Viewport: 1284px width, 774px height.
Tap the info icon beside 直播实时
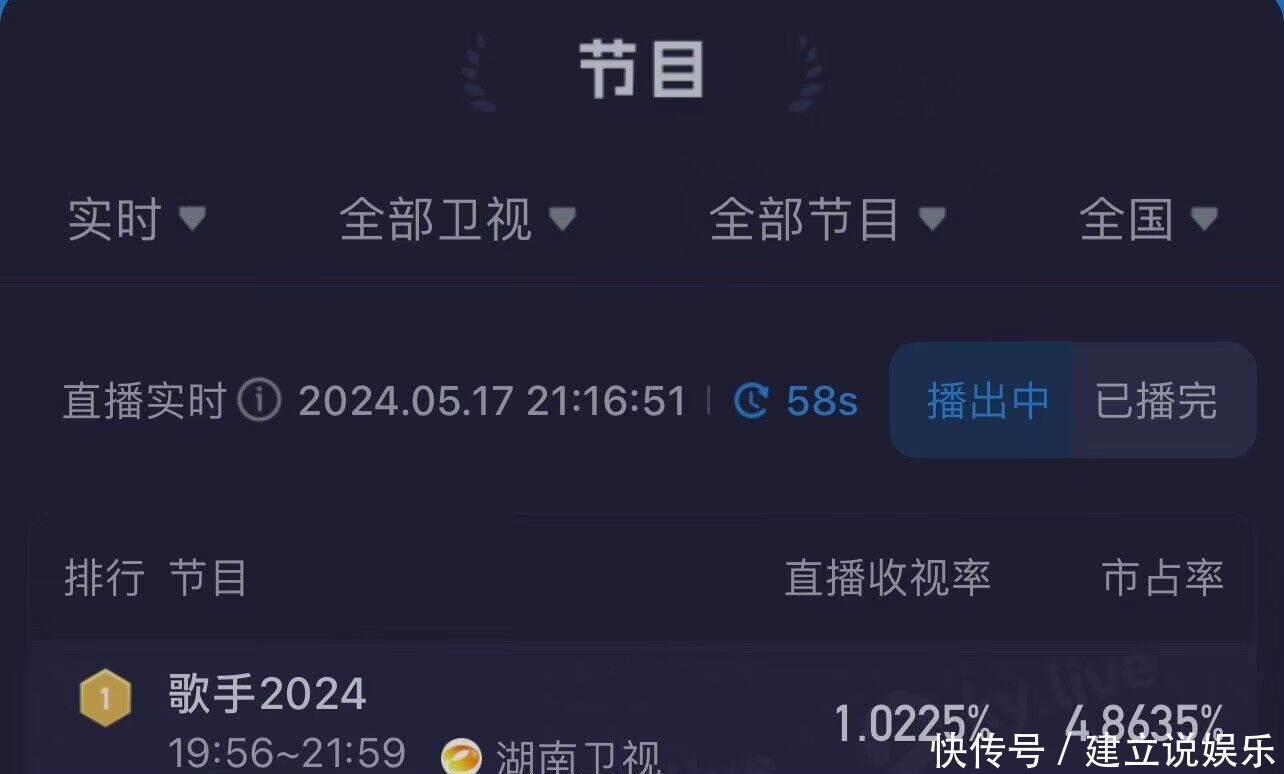259,402
